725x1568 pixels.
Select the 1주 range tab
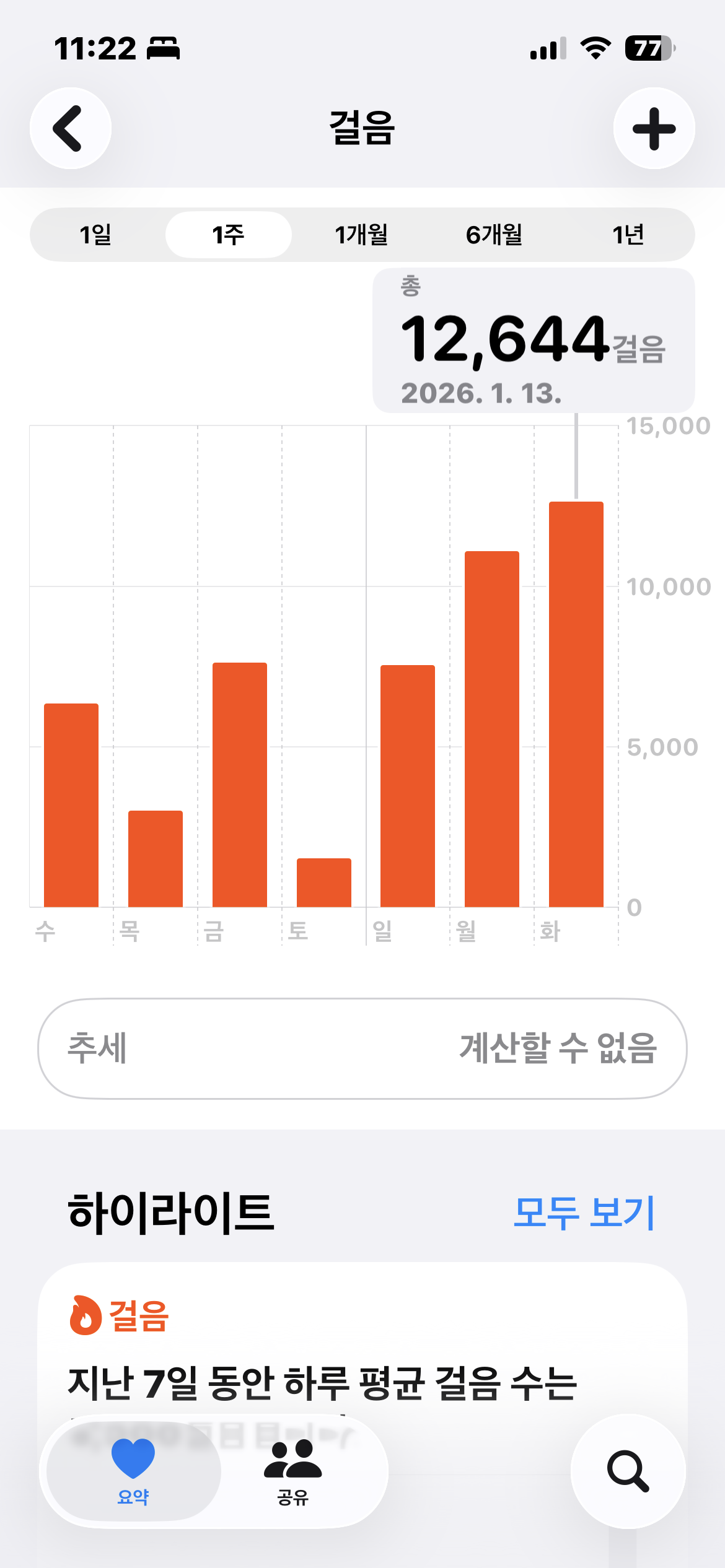[x=228, y=235]
